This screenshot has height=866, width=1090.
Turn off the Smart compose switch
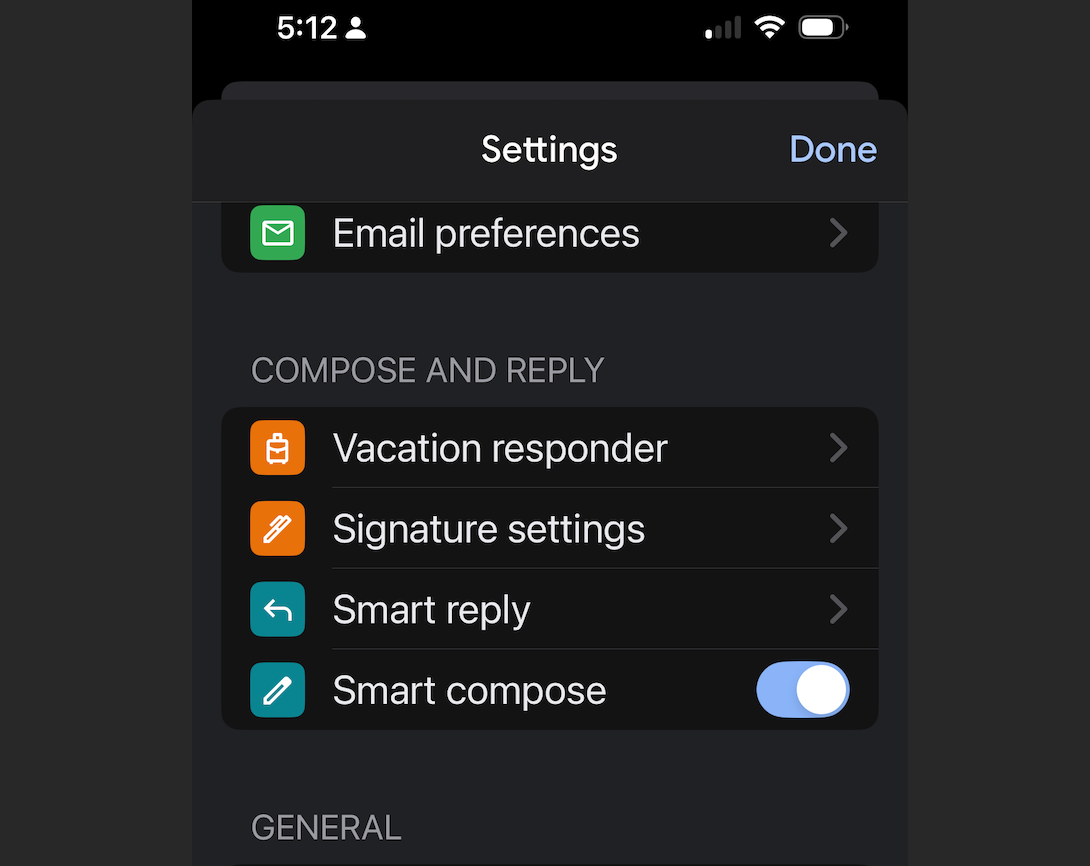click(x=802, y=691)
